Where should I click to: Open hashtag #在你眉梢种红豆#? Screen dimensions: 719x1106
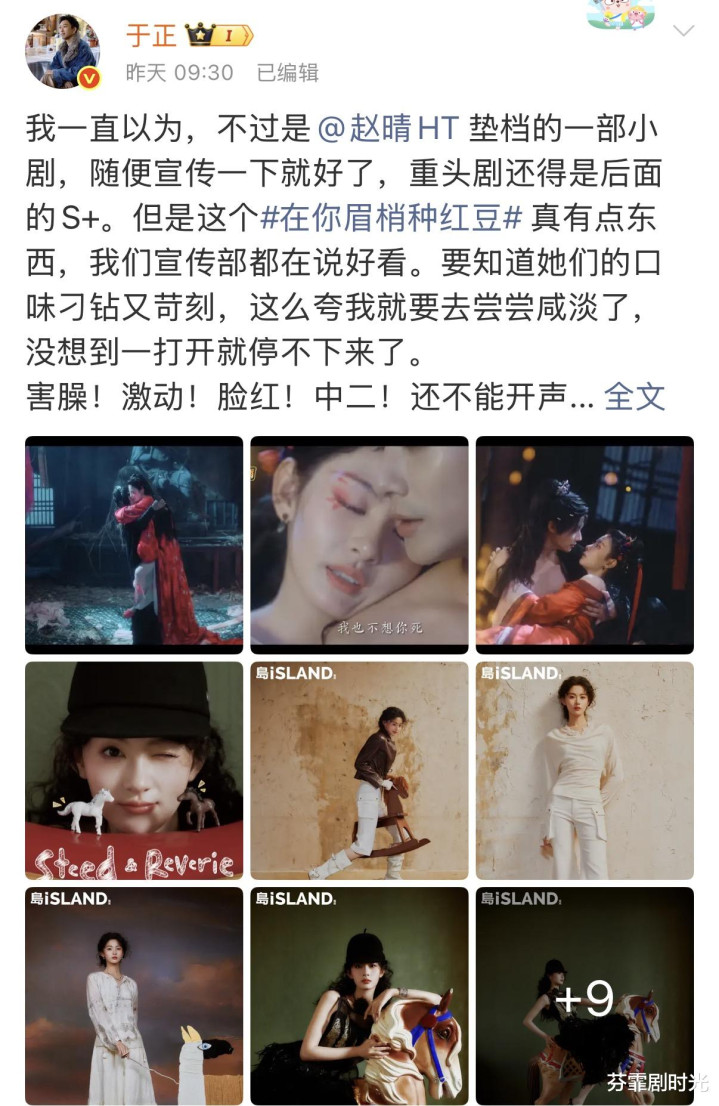[391, 218]
